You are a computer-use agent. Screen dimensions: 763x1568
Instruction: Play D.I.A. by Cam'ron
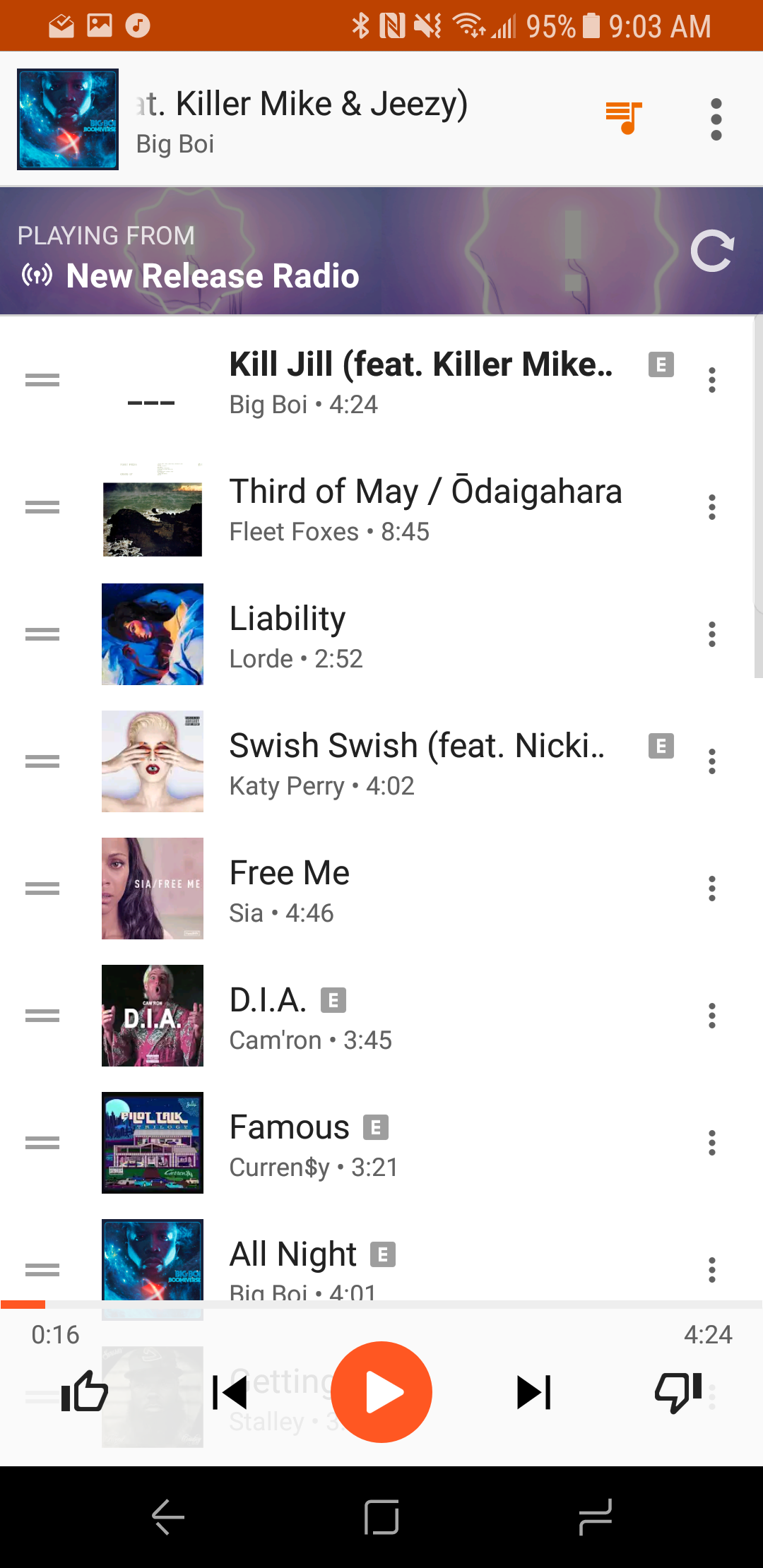424,1017
